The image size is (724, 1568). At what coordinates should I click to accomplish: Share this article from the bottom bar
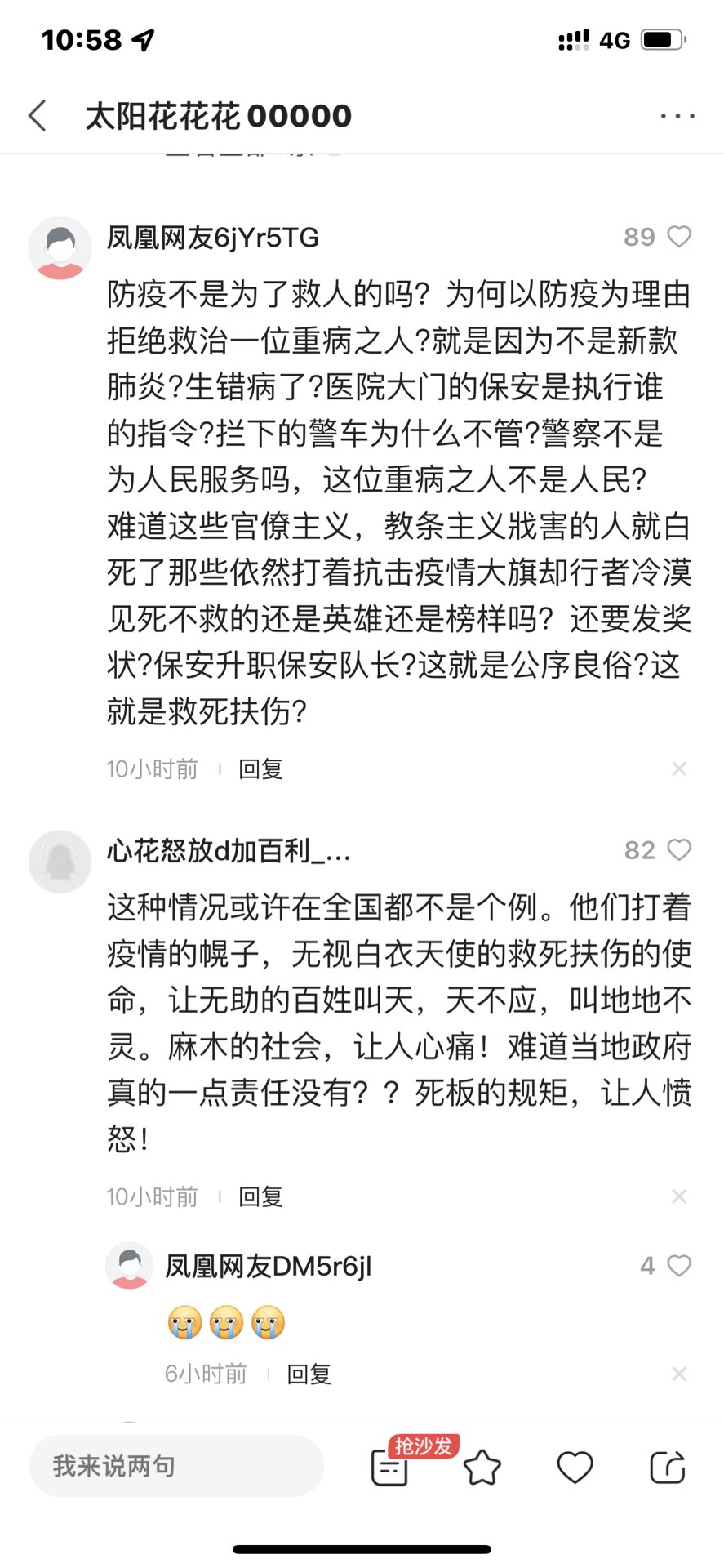pyautogui.click(x=668, y=1468)
